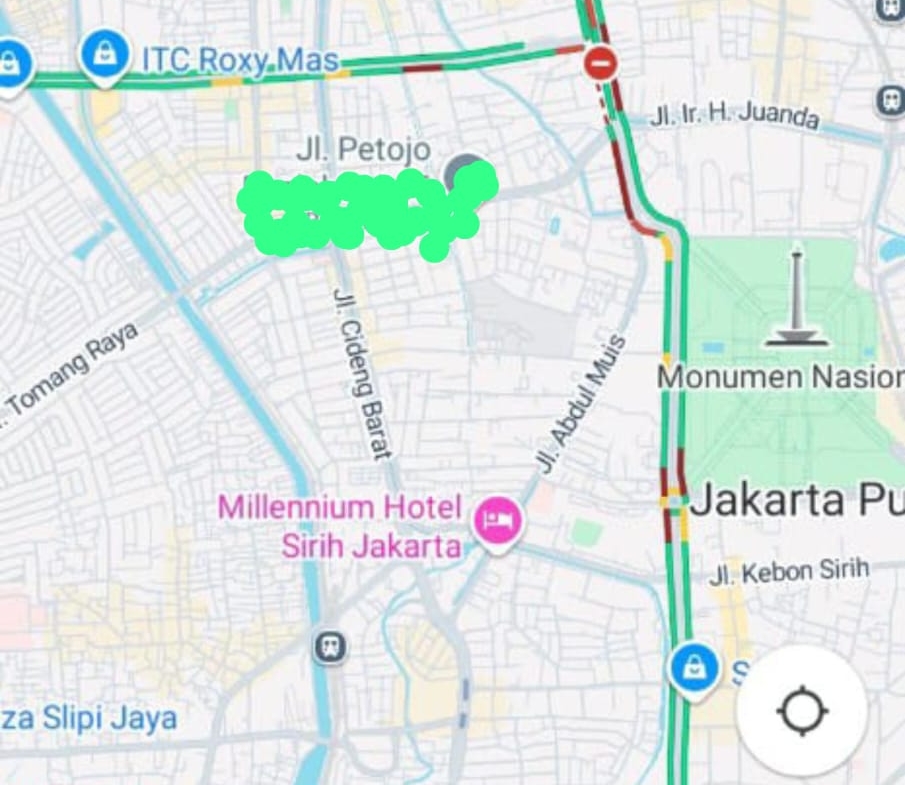Open the ITC Roxy Mas shopping pin
The height and width of the screenshot is (785, 905).
pos(103,56)
